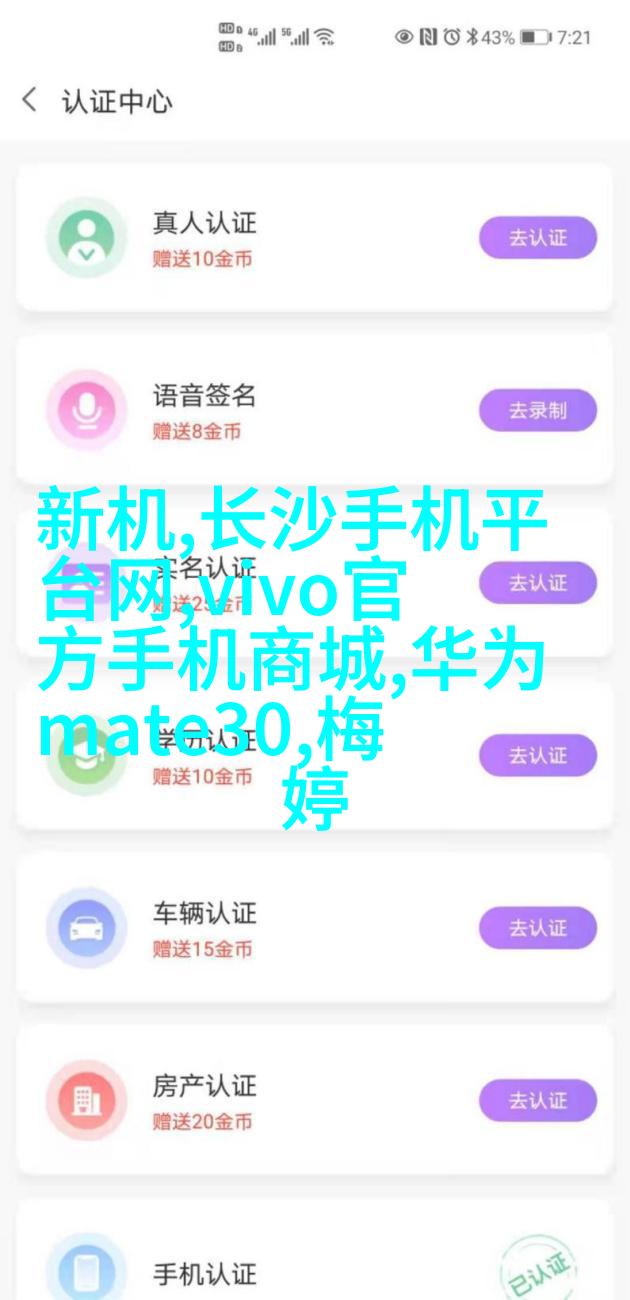Tap 去认证 for 车辆认证
This screenshot has width=630, height=1300.
pyautogui.click(x=537, y=928)
